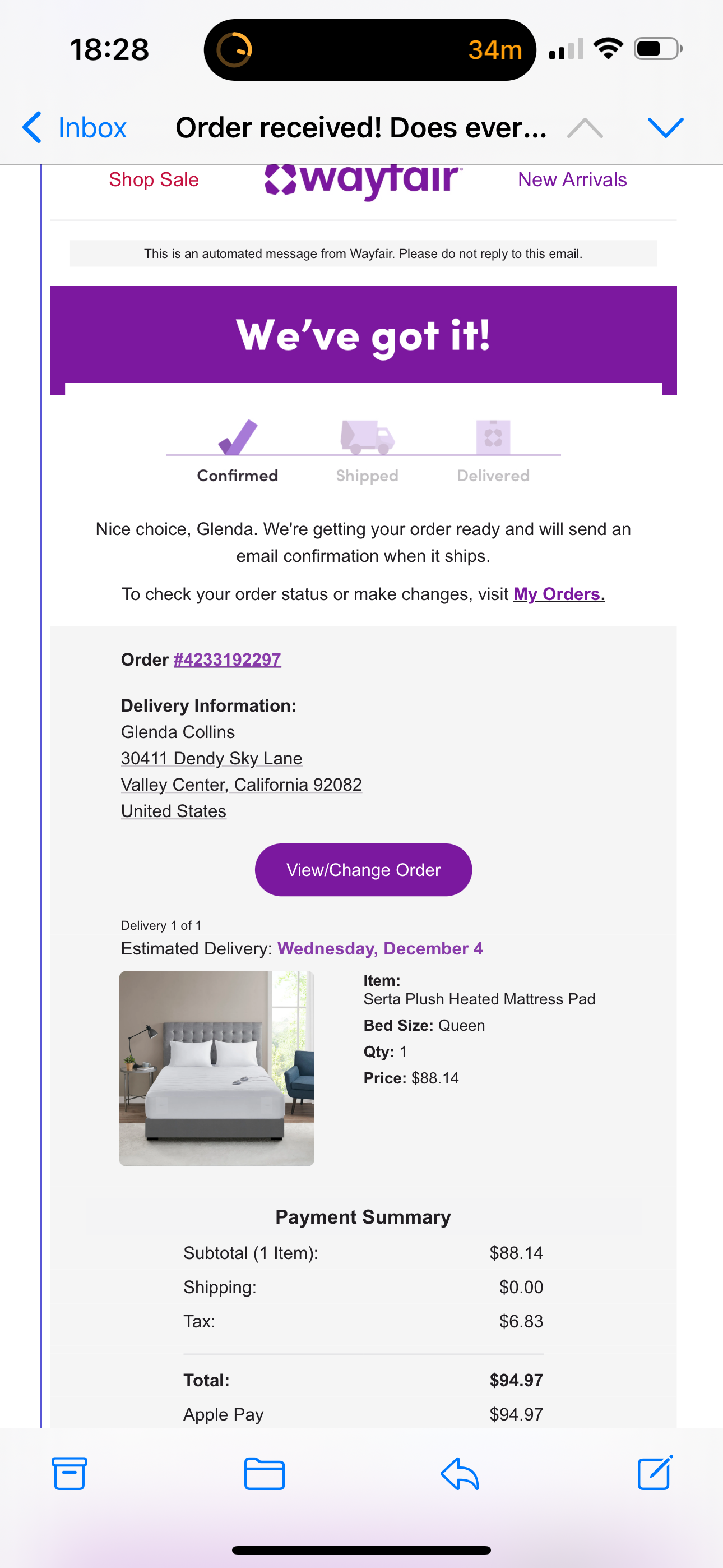Compose a new email

tap(655, 1473)
